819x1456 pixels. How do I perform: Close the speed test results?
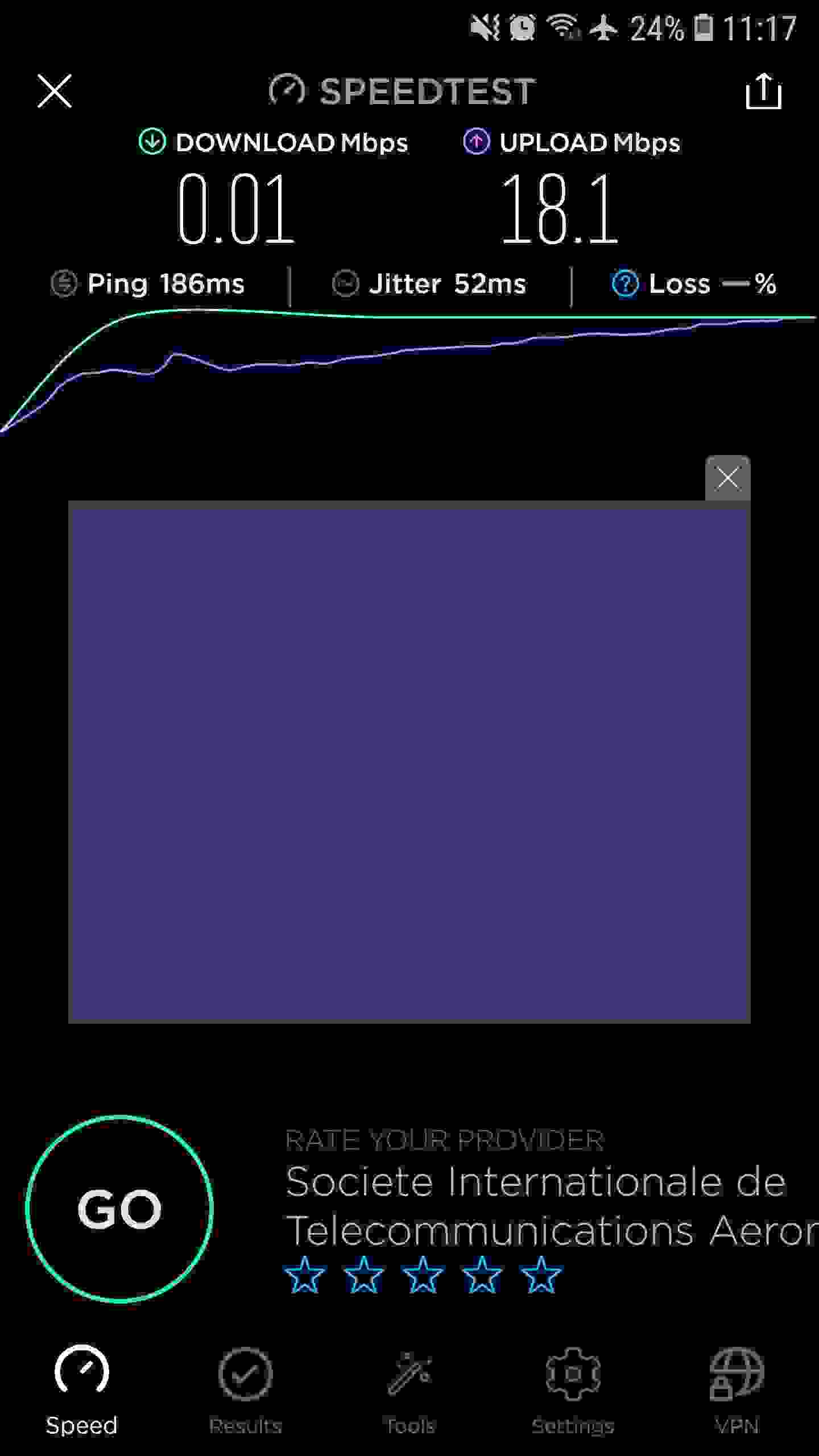[x=55, y=91]
